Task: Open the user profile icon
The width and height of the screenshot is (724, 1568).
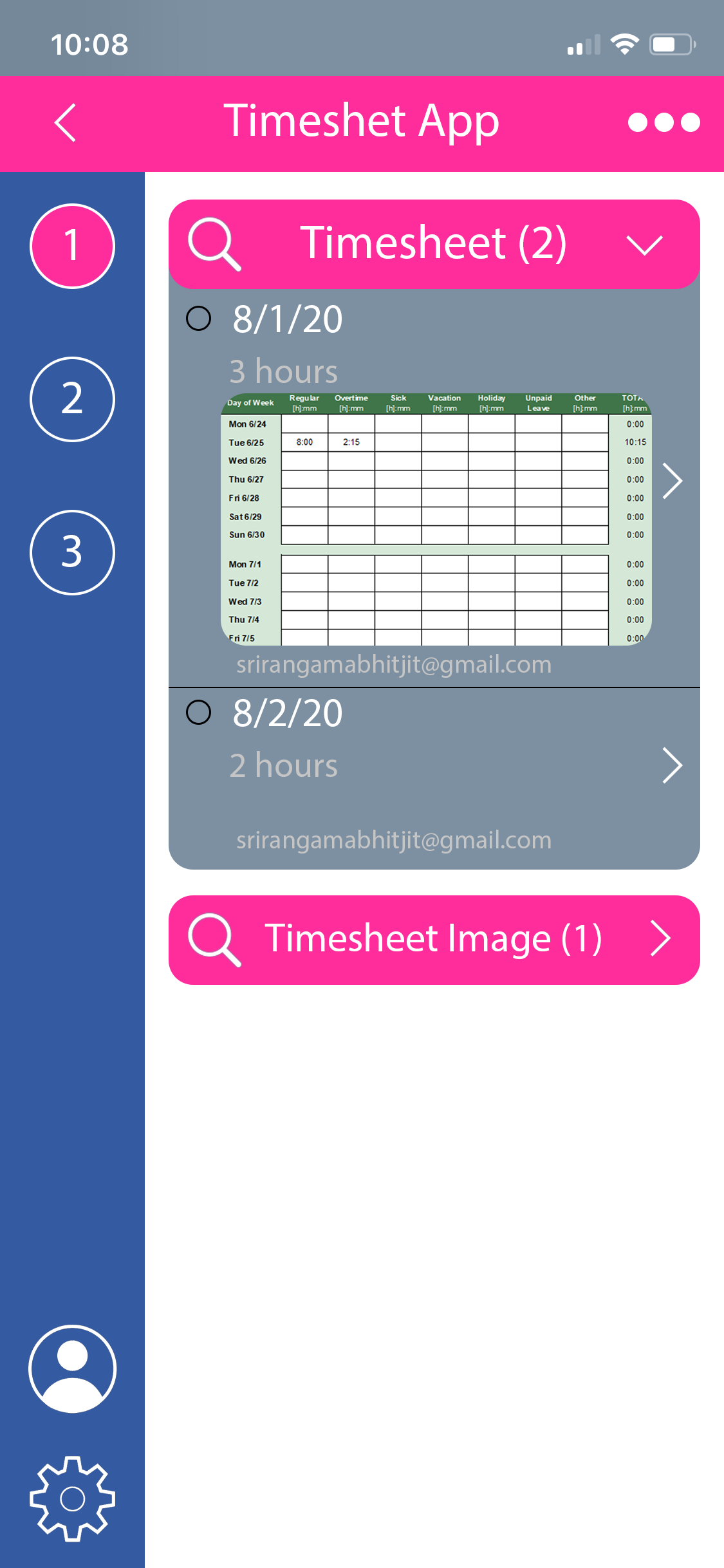Action: 72,1368
